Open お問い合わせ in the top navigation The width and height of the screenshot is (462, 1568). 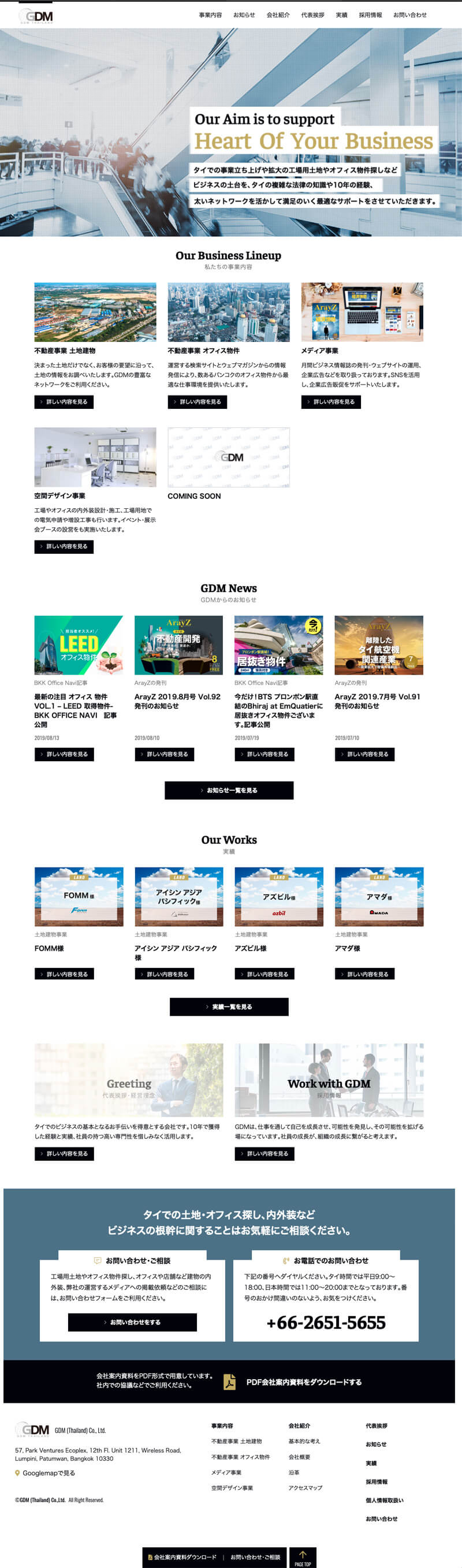click(409, 15)
